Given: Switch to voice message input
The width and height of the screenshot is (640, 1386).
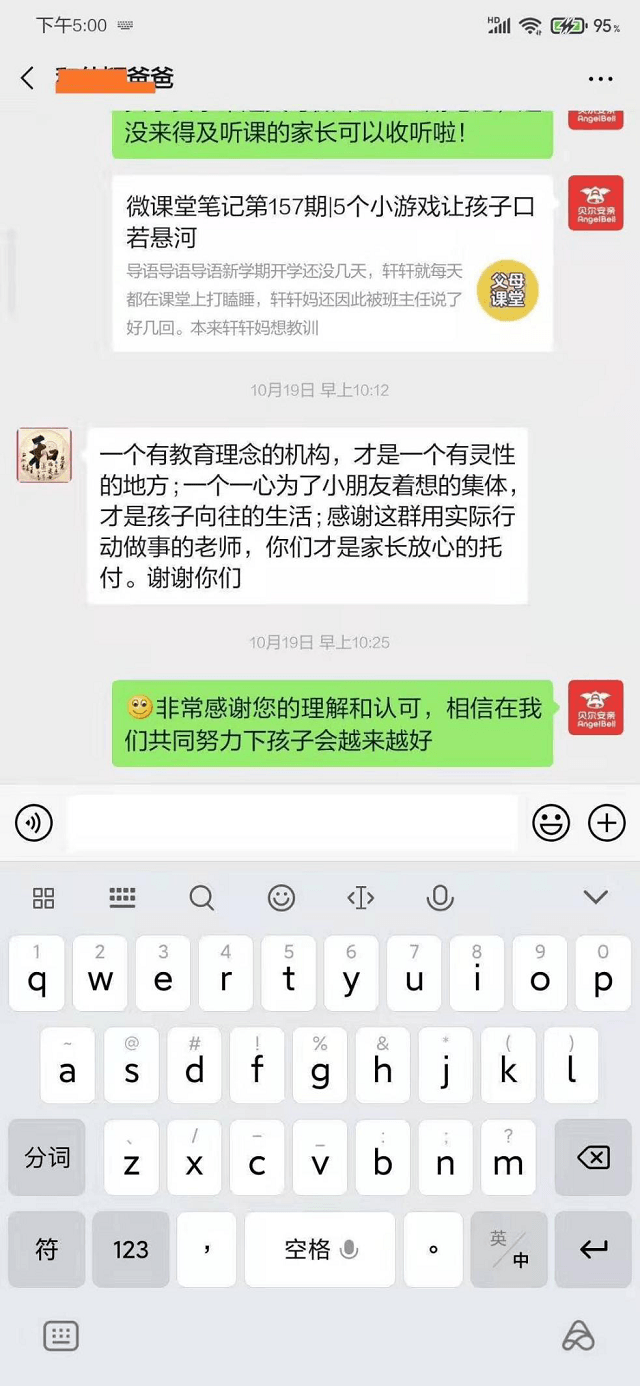Looking at the screenshot, I should pos(34,823).
